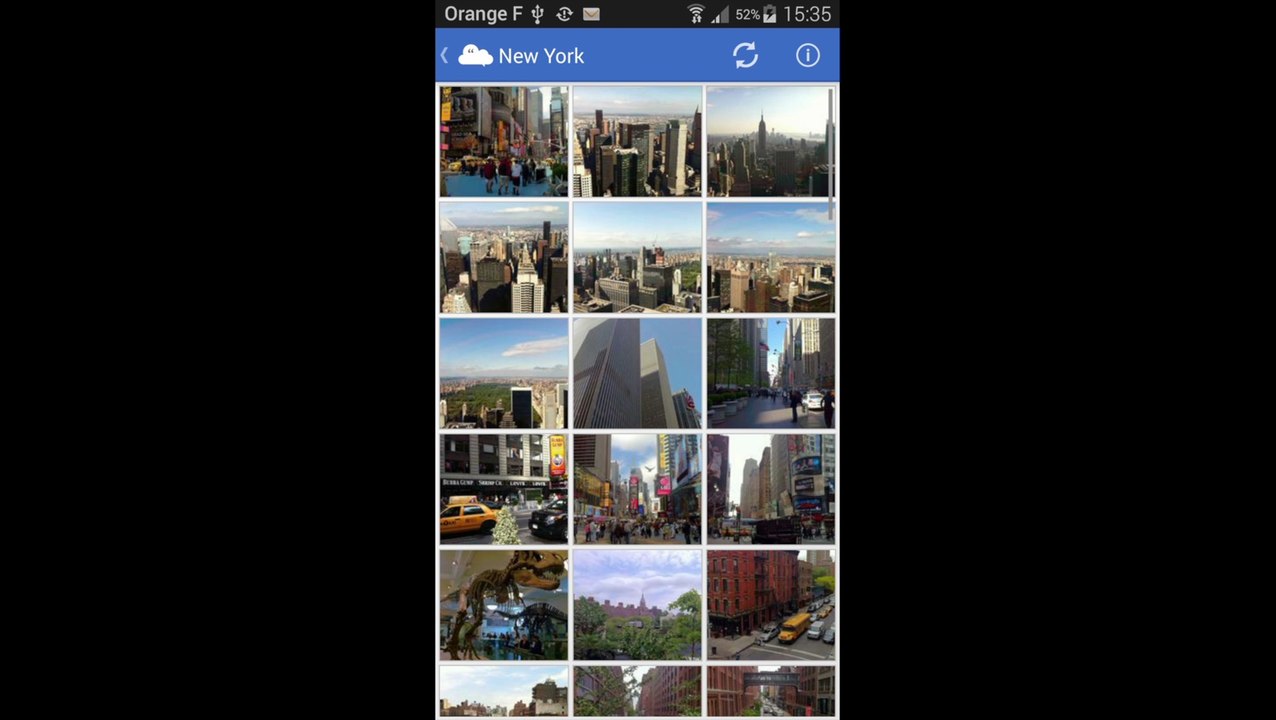
Task: Open the Times Square crowd photo
Action: [x=503, y=141]
